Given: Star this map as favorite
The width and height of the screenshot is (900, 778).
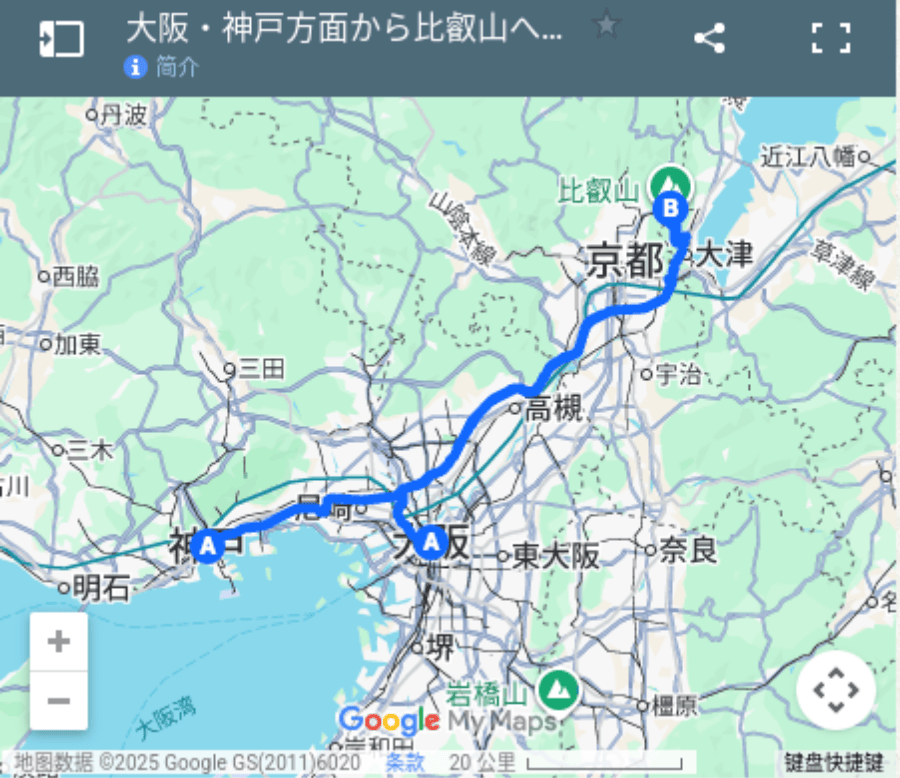Looking at the screenshot, I should pyautogui.click(x=606, y=25).
